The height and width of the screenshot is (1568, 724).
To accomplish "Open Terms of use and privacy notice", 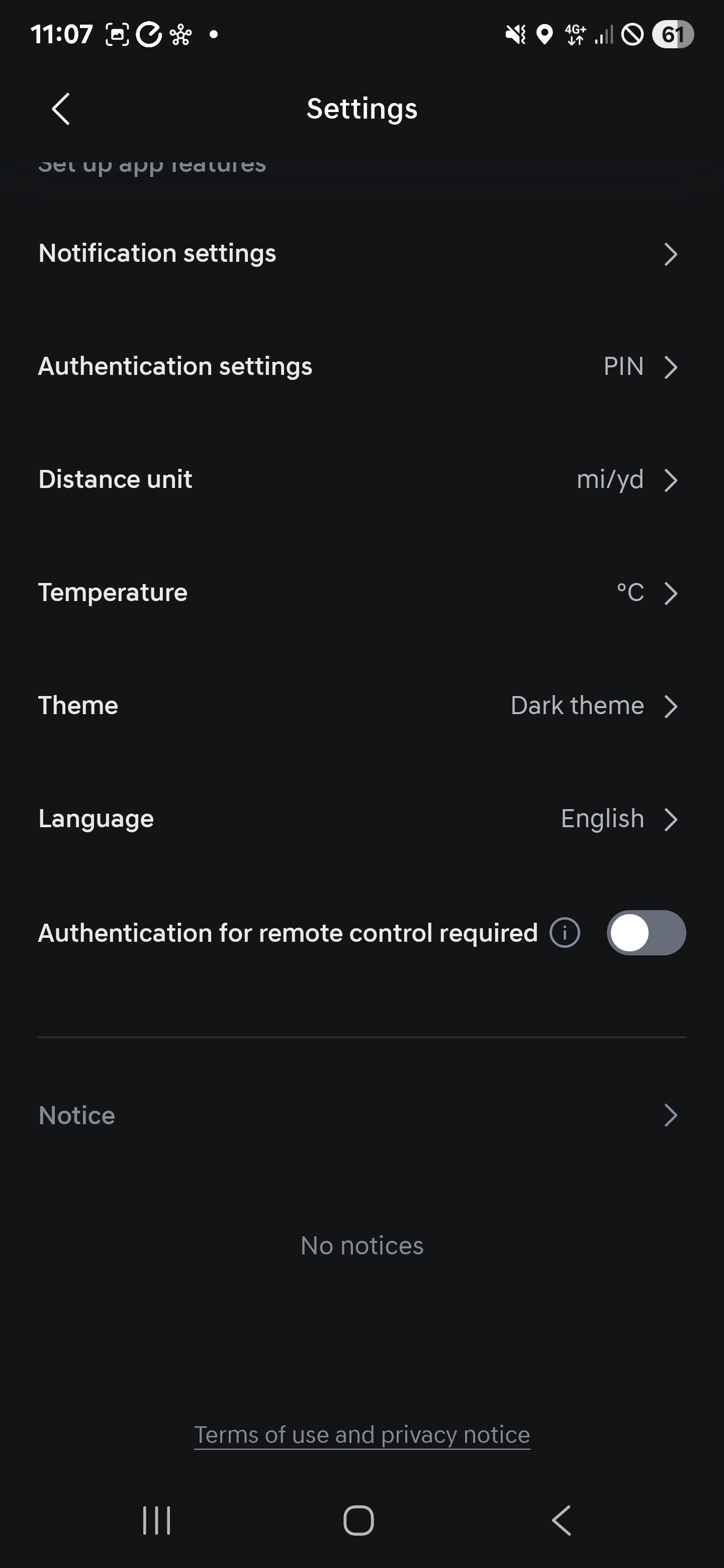I will click(361, 1435).
